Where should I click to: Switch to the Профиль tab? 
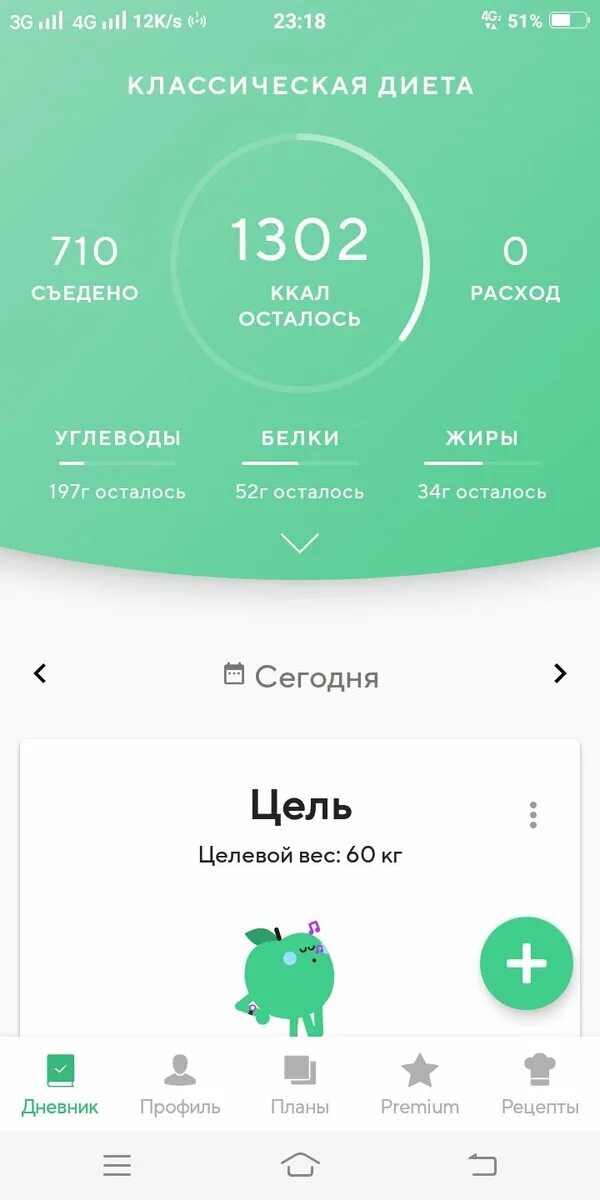[180, 1084]
